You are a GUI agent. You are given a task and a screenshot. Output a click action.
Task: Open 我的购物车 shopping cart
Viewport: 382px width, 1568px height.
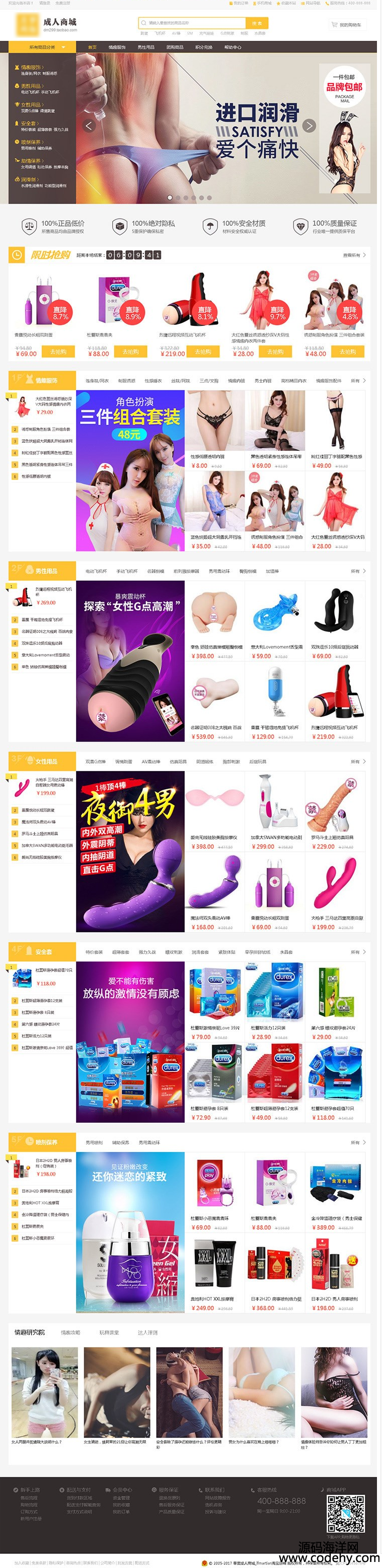(x=347, y=25)
